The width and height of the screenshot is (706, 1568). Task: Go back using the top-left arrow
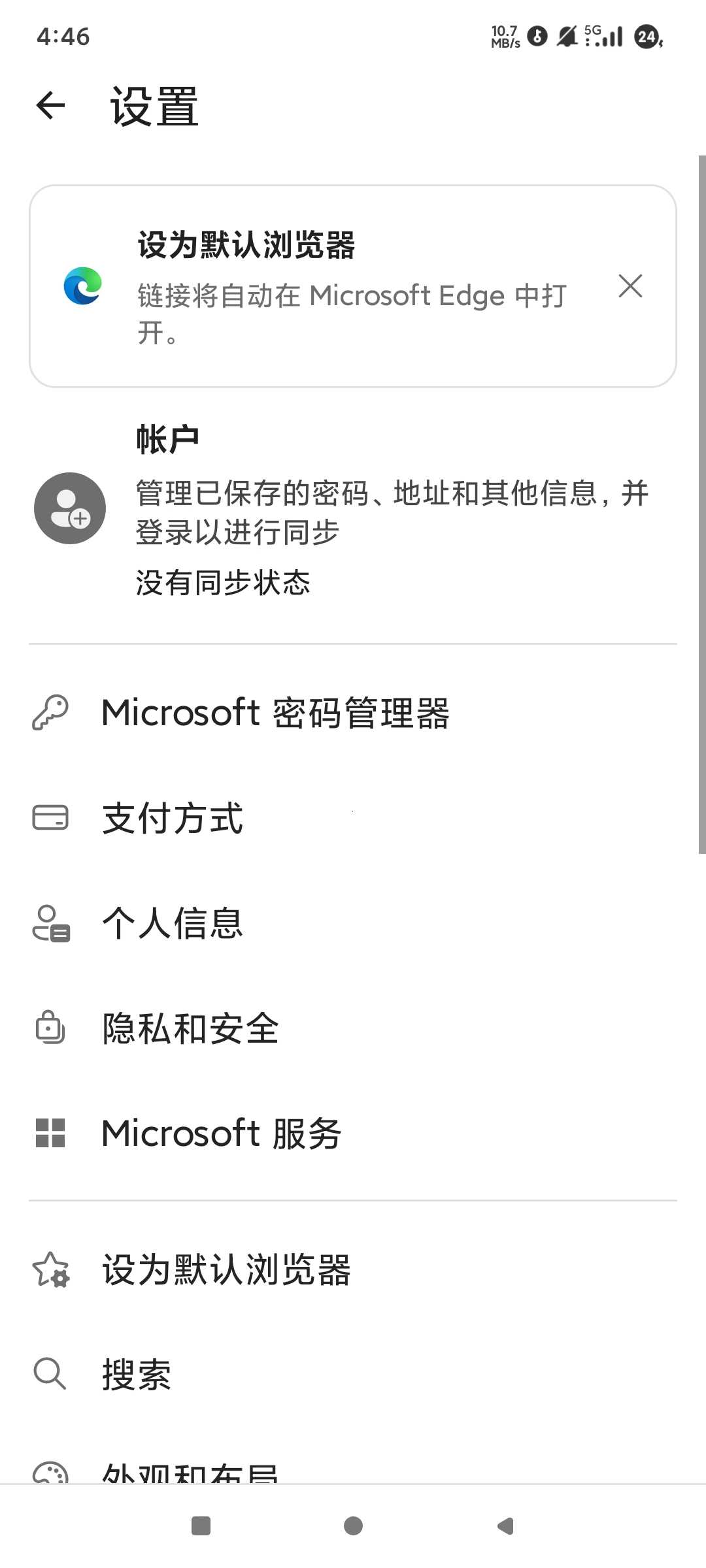51,106
